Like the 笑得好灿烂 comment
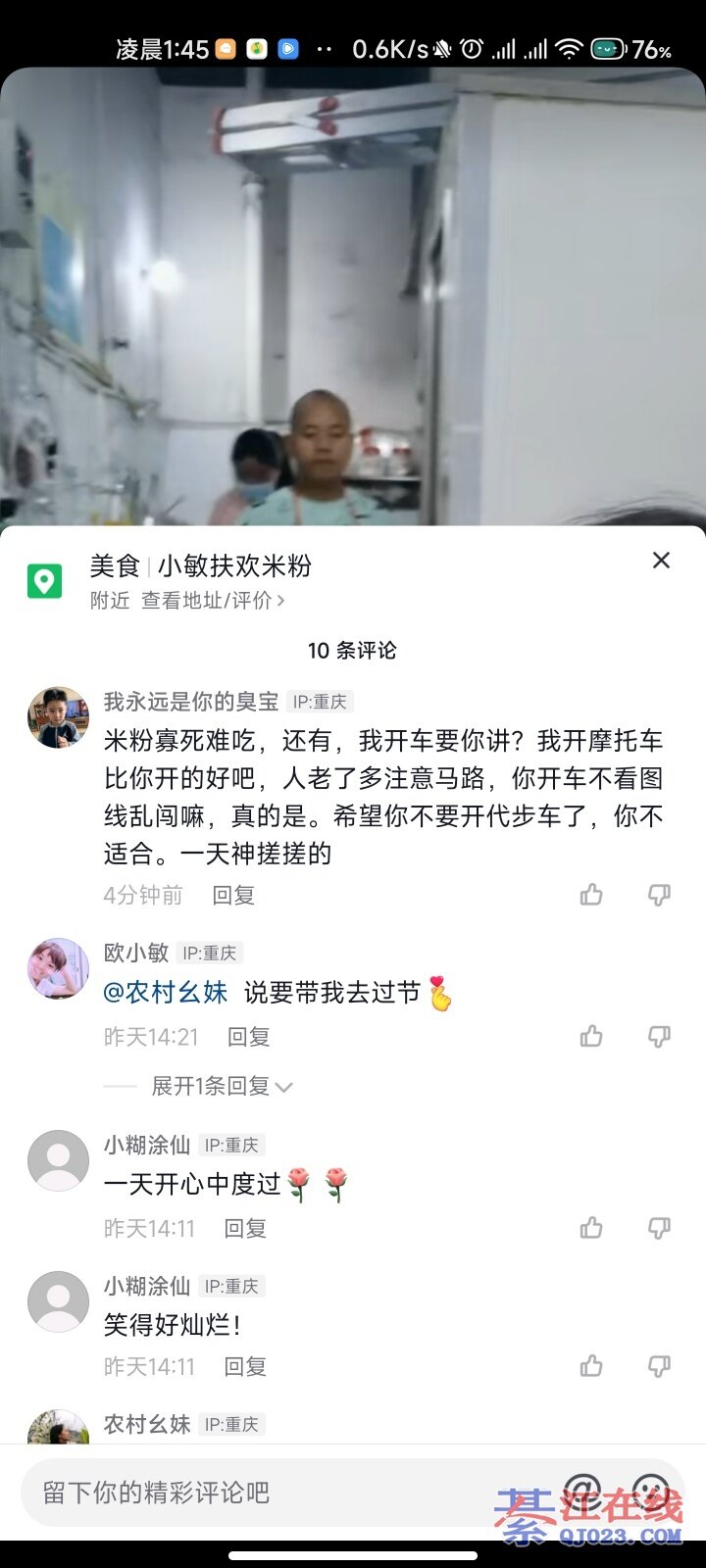Screen dimensions: 706x1568 (x=591, y=1366)
